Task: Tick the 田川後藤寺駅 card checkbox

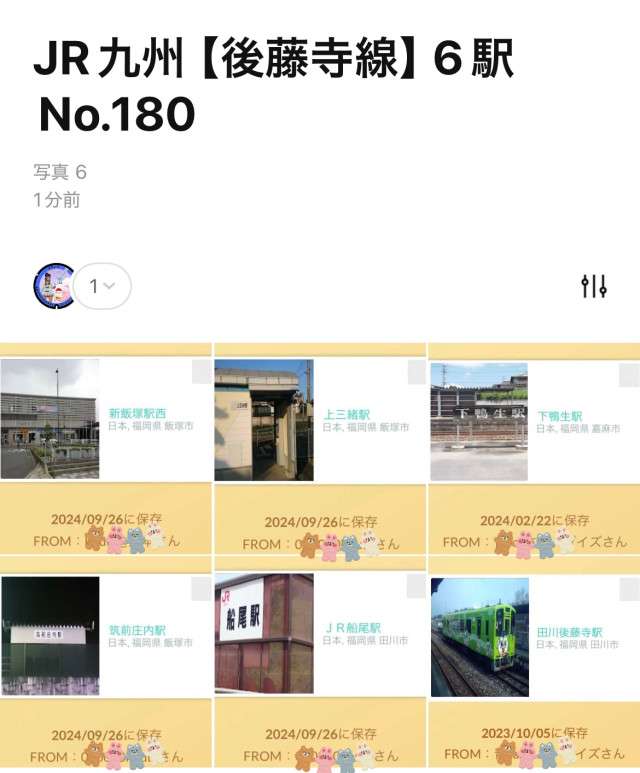Action: [629, 589]
